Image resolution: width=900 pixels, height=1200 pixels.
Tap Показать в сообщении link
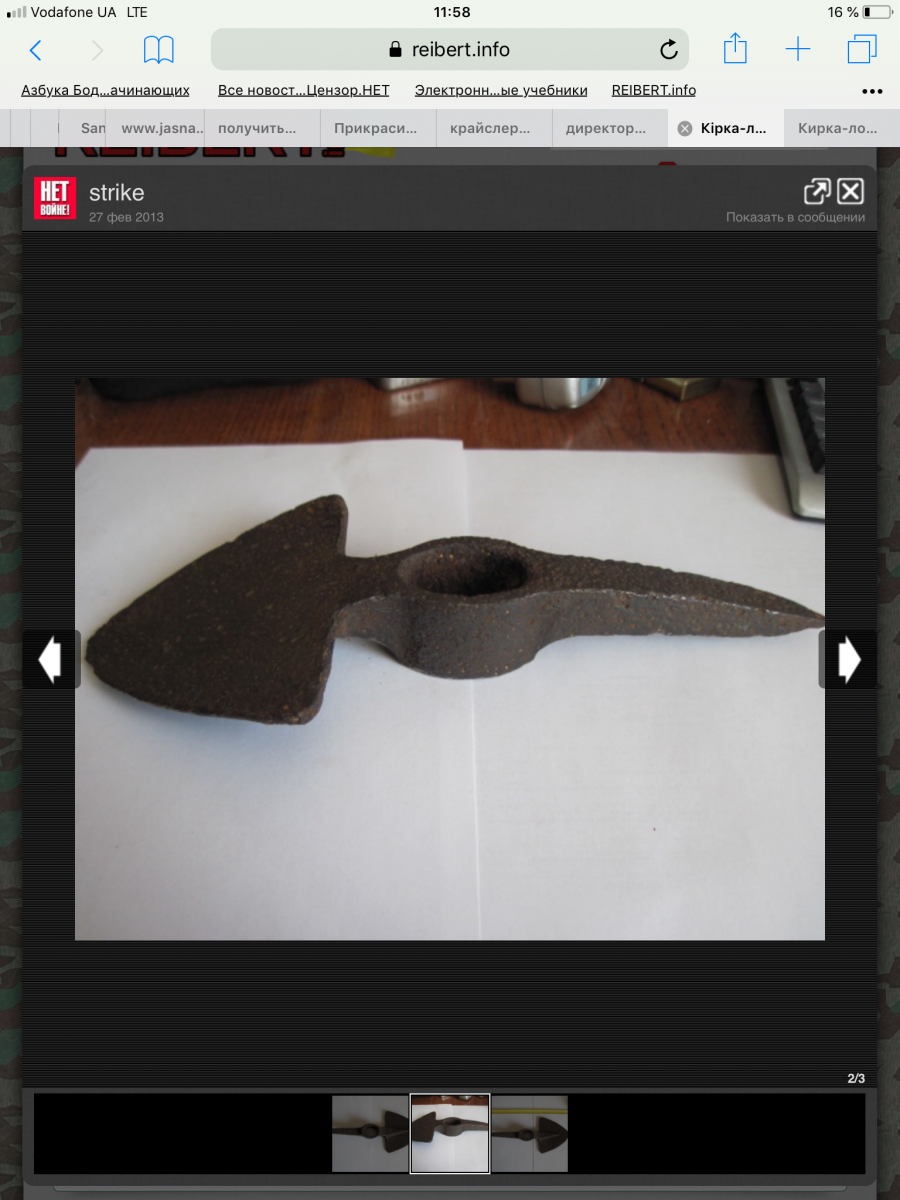pyautogui.click(x=795, y=217)
